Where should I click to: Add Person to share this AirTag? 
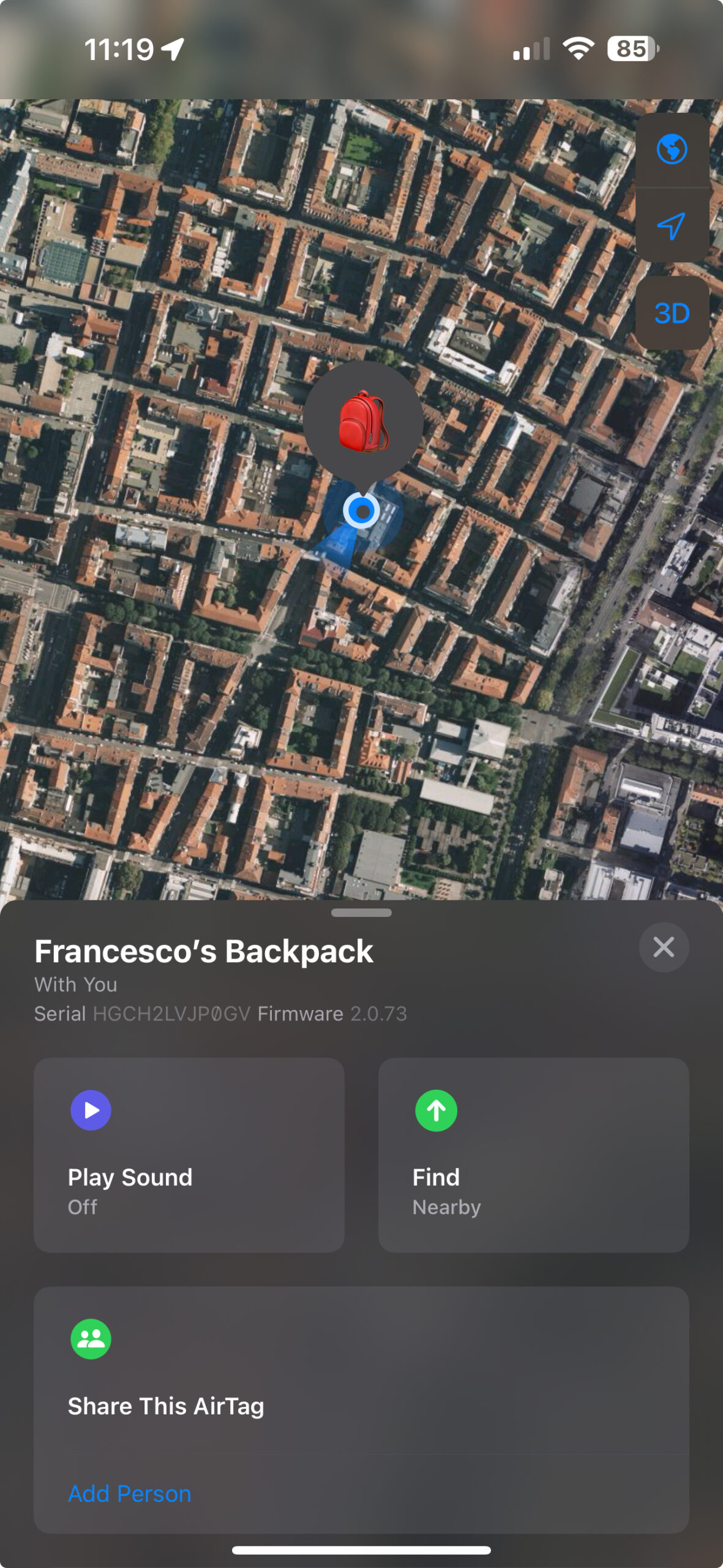pyautogui.click(x=130, y=1493)
